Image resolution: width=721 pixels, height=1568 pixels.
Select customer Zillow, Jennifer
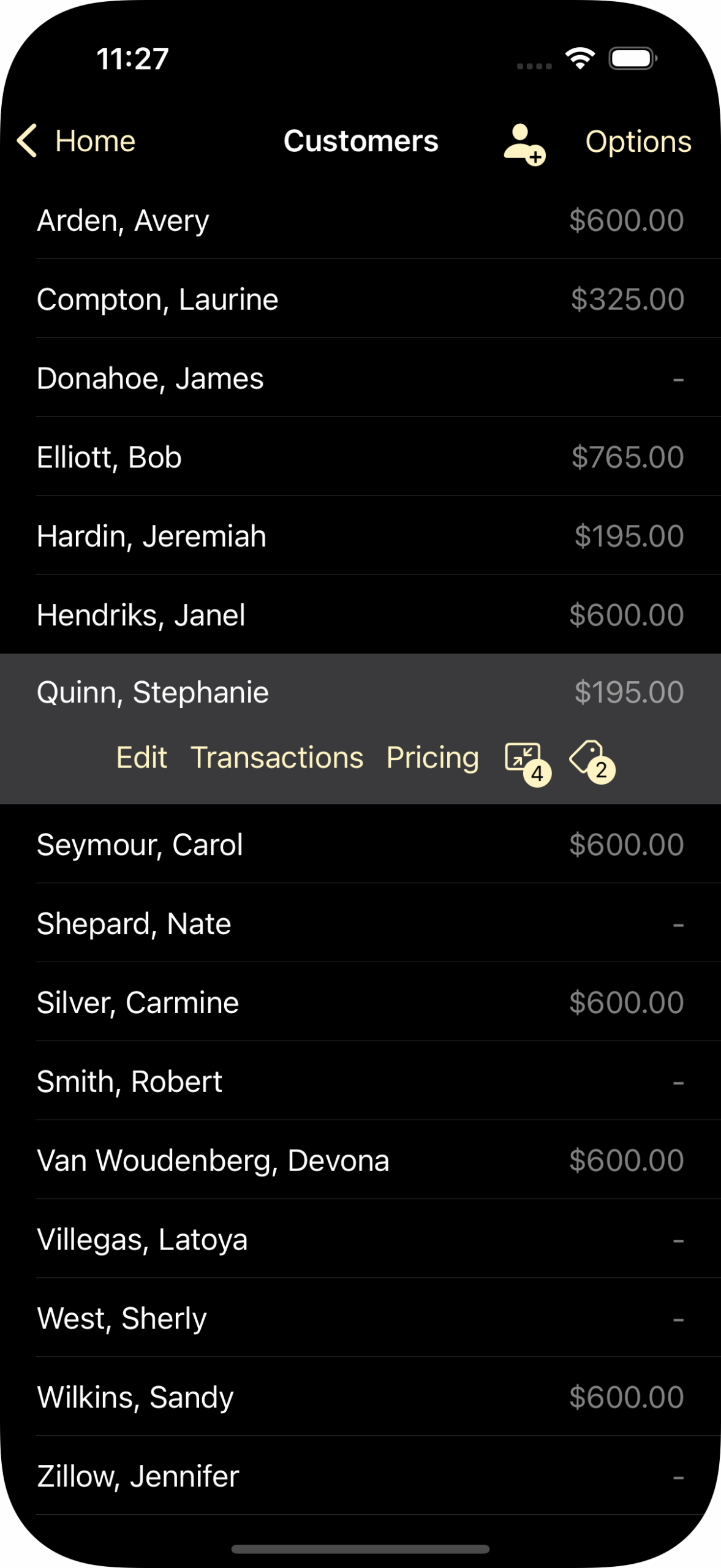[360, 1477]
